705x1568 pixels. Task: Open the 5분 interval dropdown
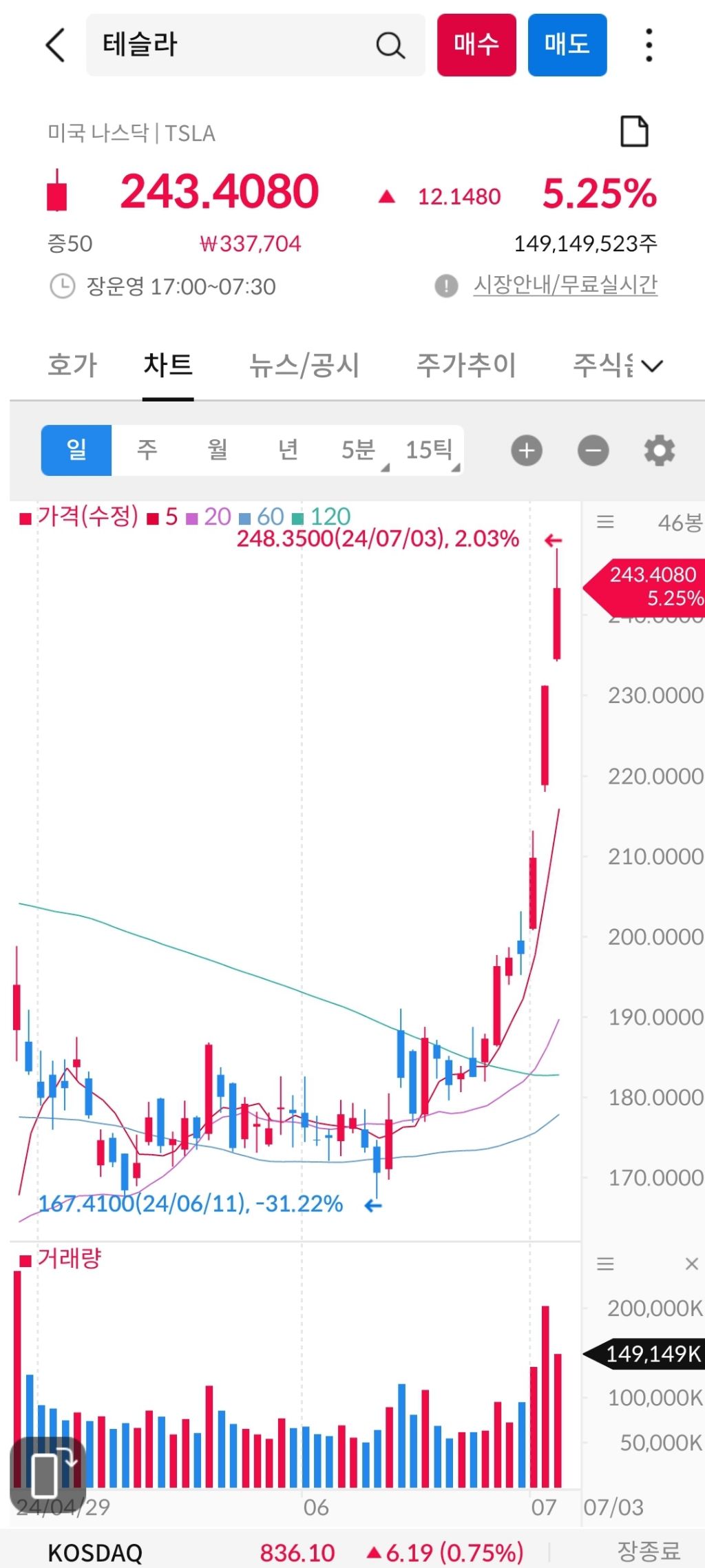tap(359, 450)
